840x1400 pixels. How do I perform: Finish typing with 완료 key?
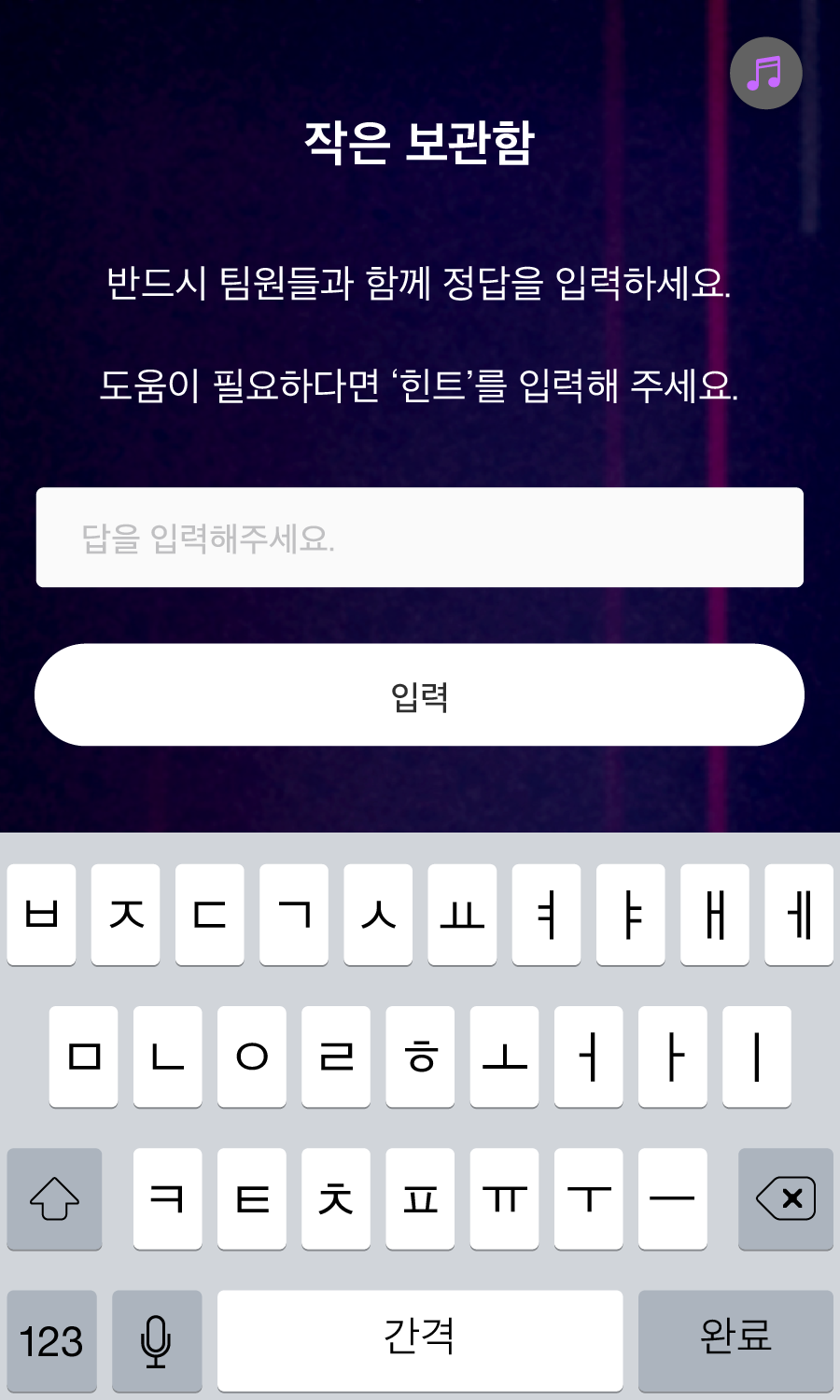pos(735,1340)
